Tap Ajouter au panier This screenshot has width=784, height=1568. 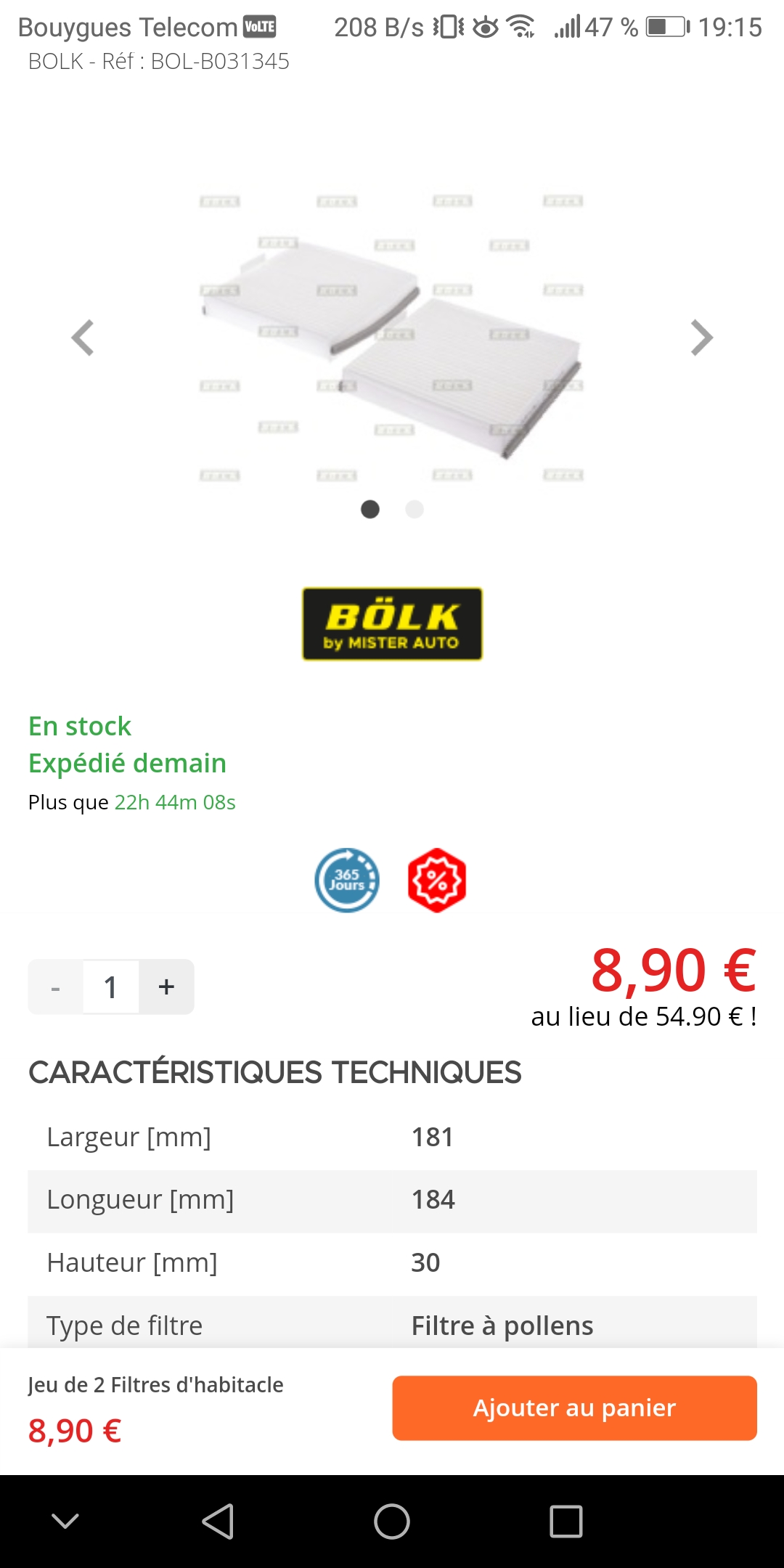pyautogui.click(x=574, y=1408)
